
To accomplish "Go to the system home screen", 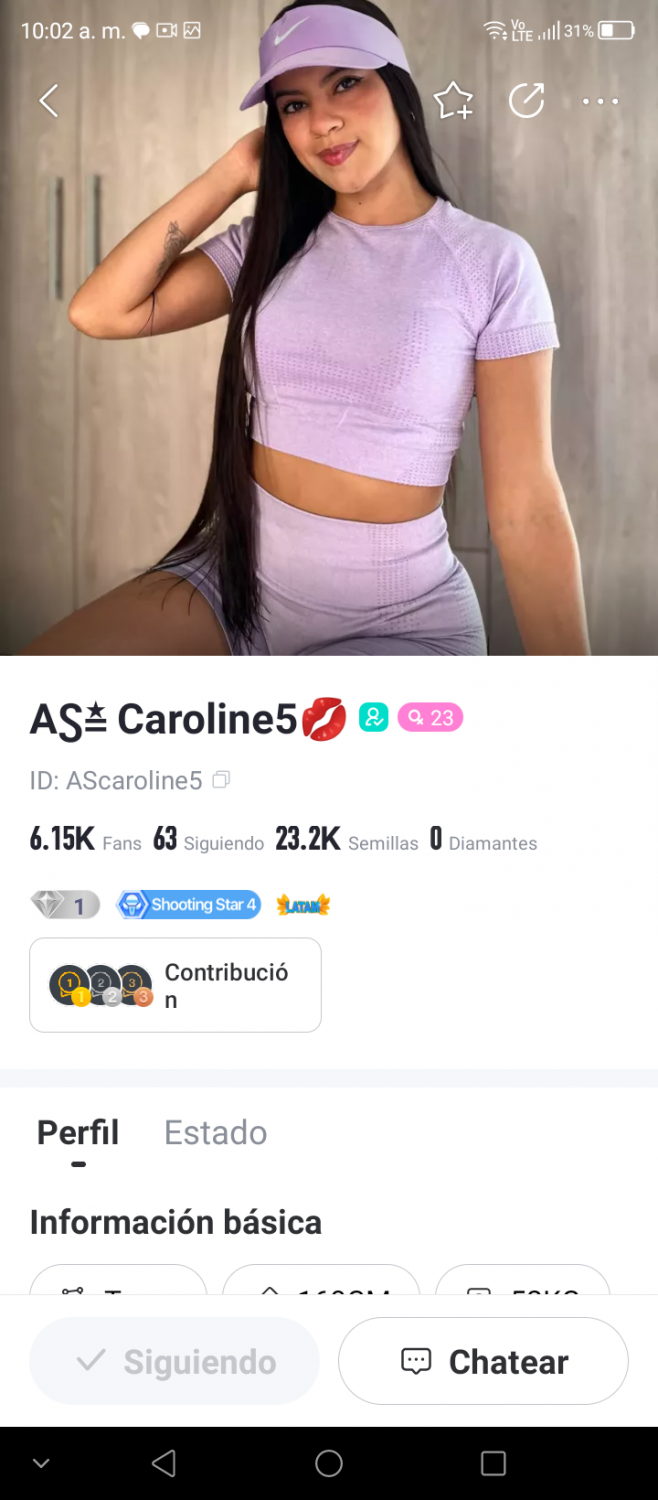I will tap(329, 1464).
